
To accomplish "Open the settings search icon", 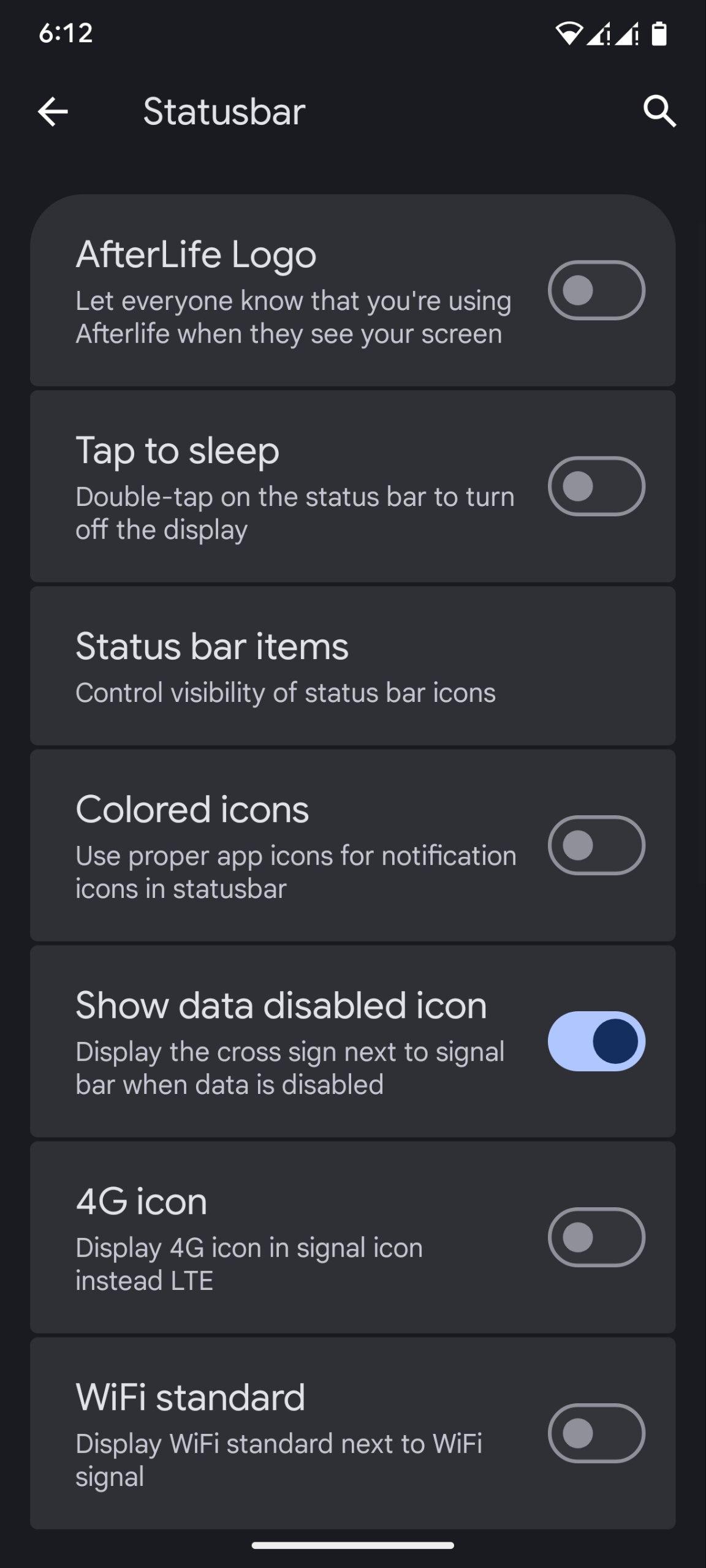I will click(659, 112).
